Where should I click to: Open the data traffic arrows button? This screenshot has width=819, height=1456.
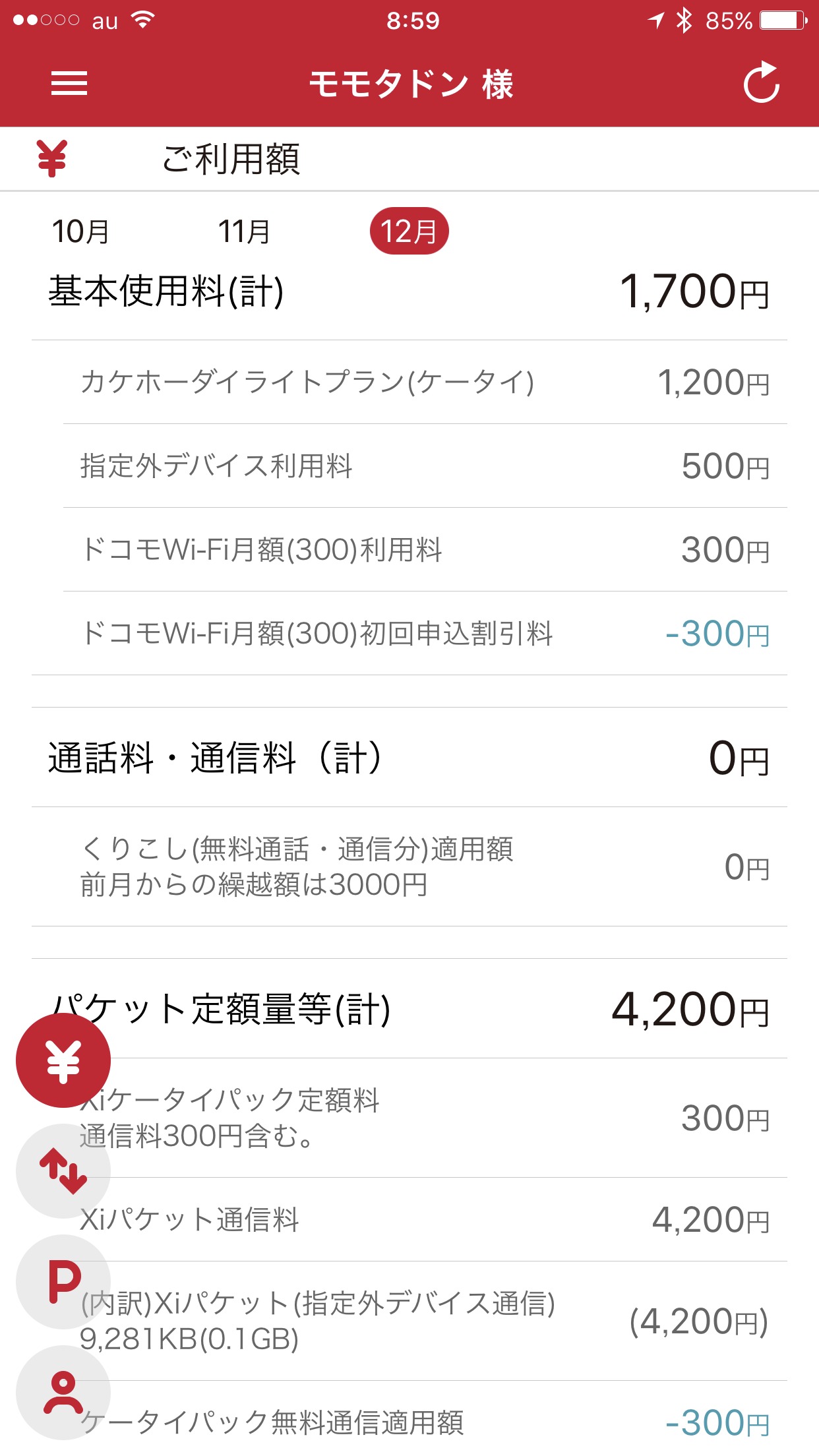tap(63, 1171)
